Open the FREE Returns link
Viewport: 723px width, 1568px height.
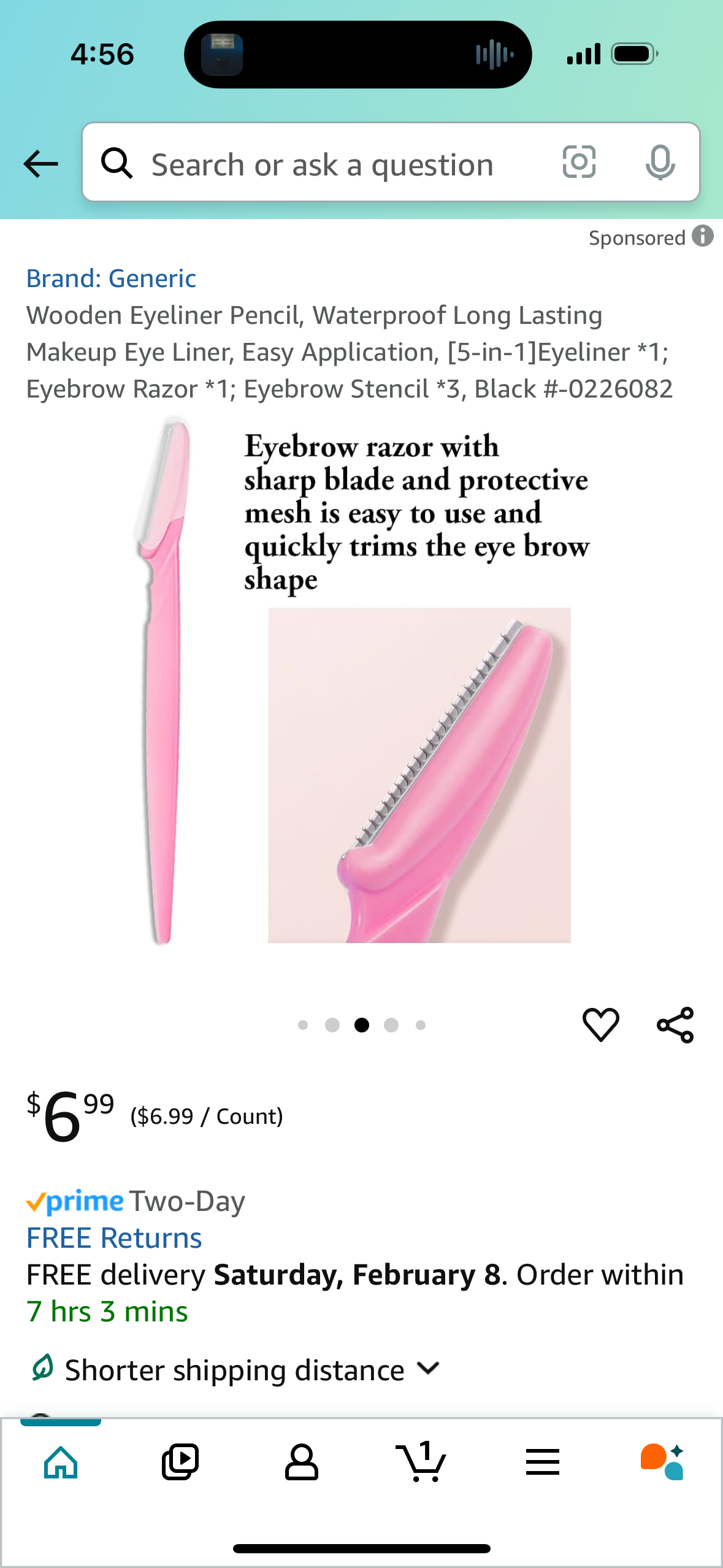(x=114, y=1238)
